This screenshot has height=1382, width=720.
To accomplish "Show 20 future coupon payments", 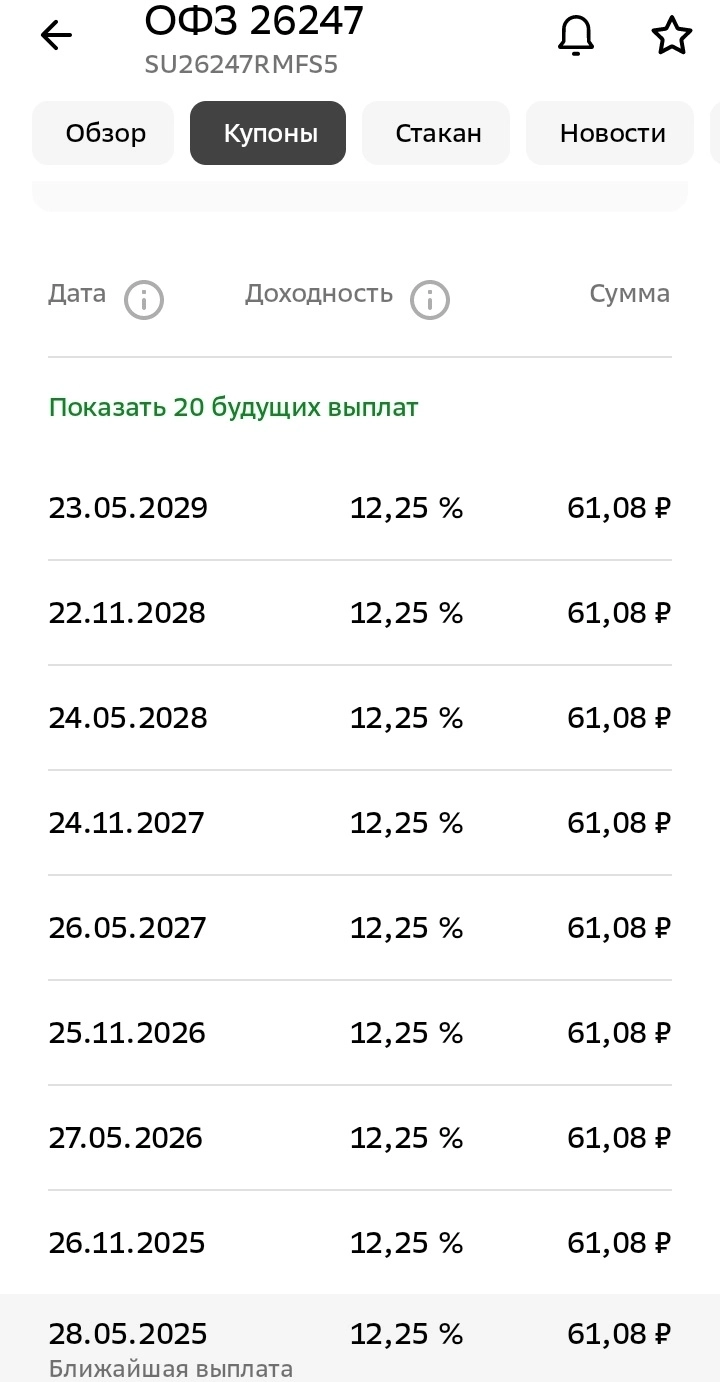I will (x=233, y=407).
